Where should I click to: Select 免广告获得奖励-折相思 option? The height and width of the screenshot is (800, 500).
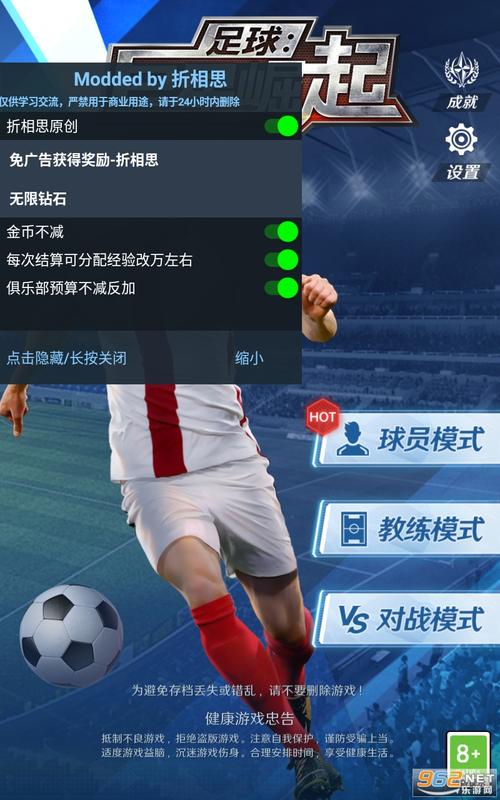[151, 160]
